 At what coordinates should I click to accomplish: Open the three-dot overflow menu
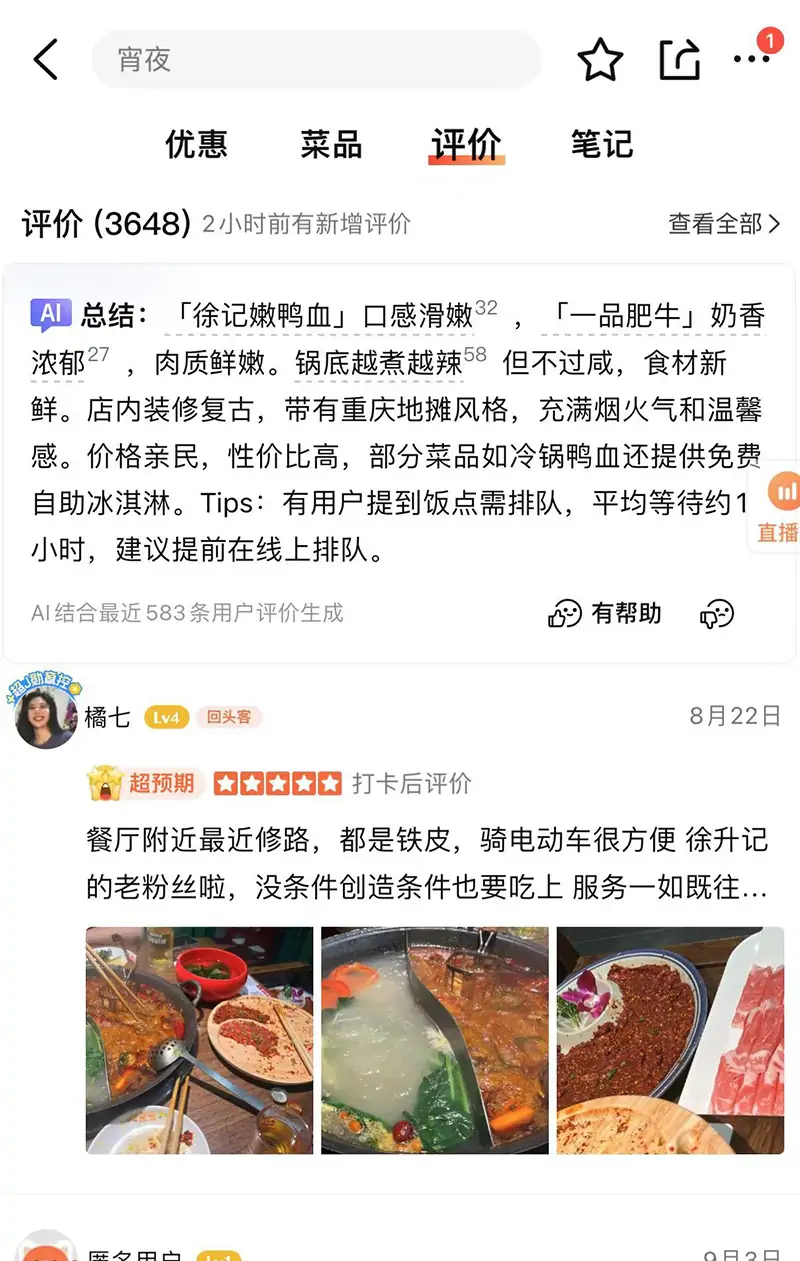(752, 60)
